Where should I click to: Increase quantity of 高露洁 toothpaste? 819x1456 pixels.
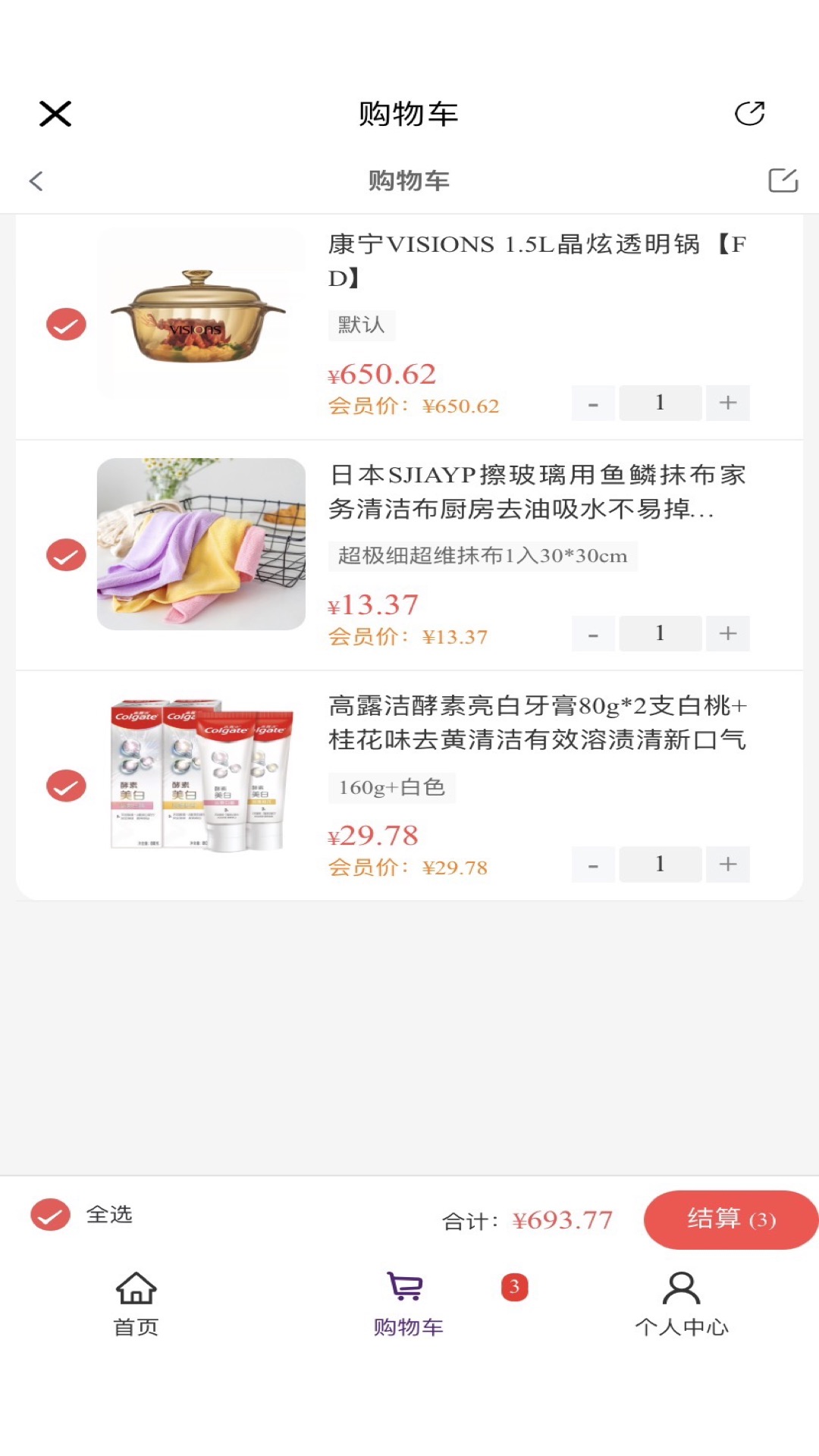(728, 864)
